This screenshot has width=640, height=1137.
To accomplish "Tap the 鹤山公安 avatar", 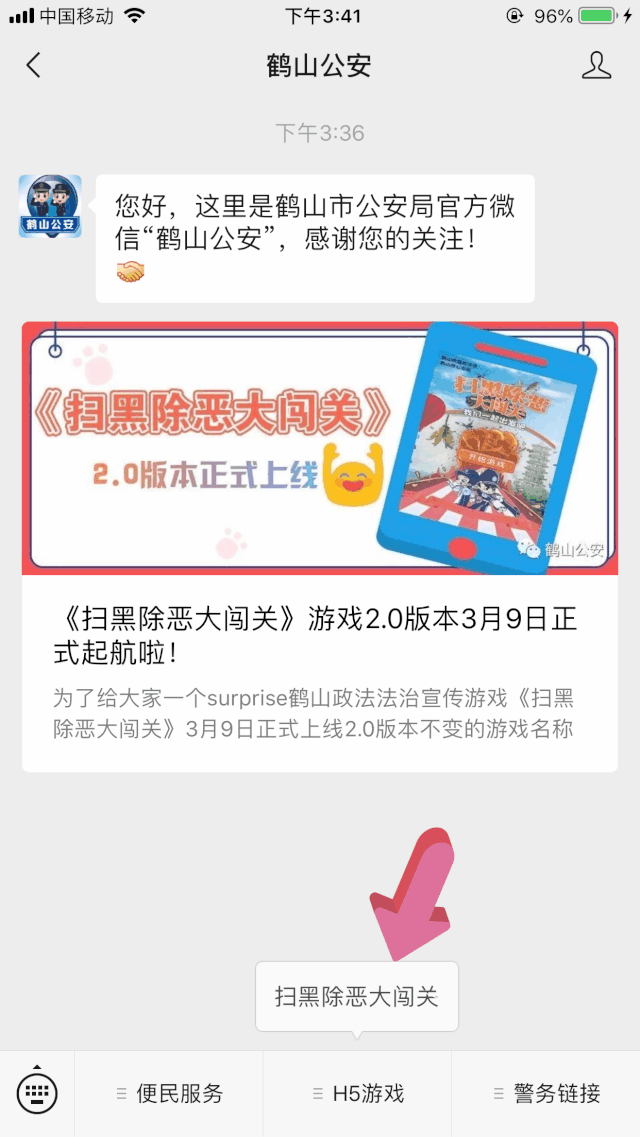I will click(50, 205).
